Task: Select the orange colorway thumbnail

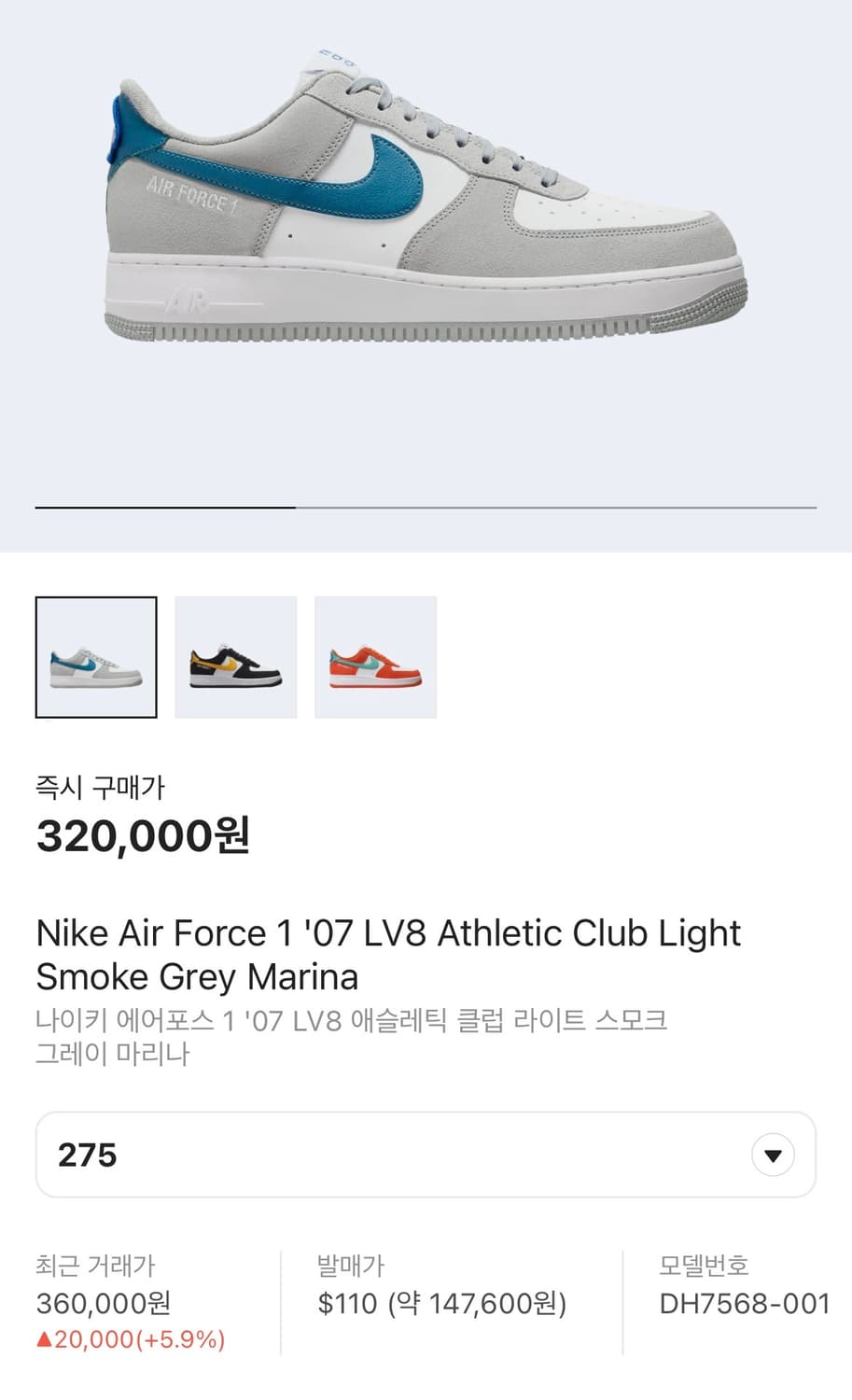Action: pos(375,656)
